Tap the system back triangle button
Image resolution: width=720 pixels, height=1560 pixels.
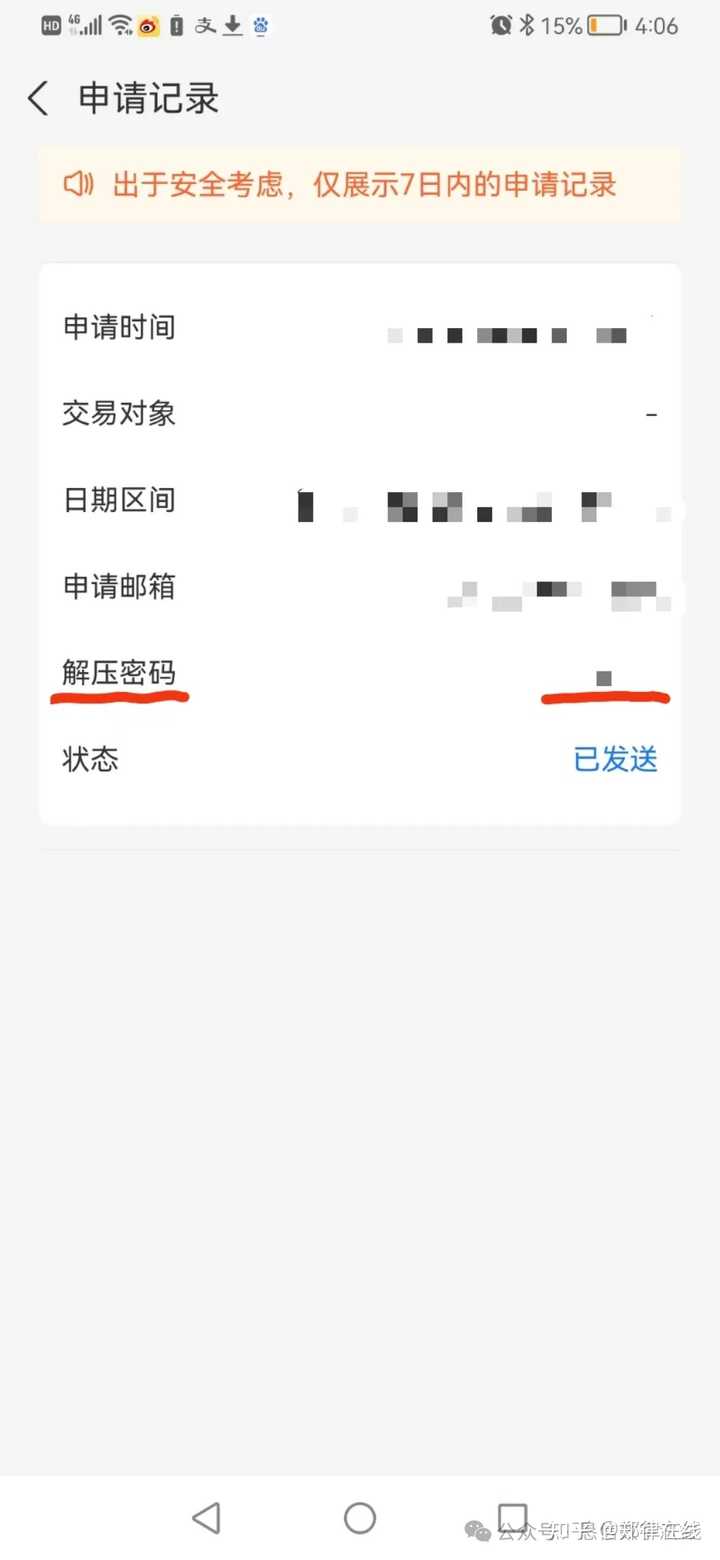point(206,1518)
